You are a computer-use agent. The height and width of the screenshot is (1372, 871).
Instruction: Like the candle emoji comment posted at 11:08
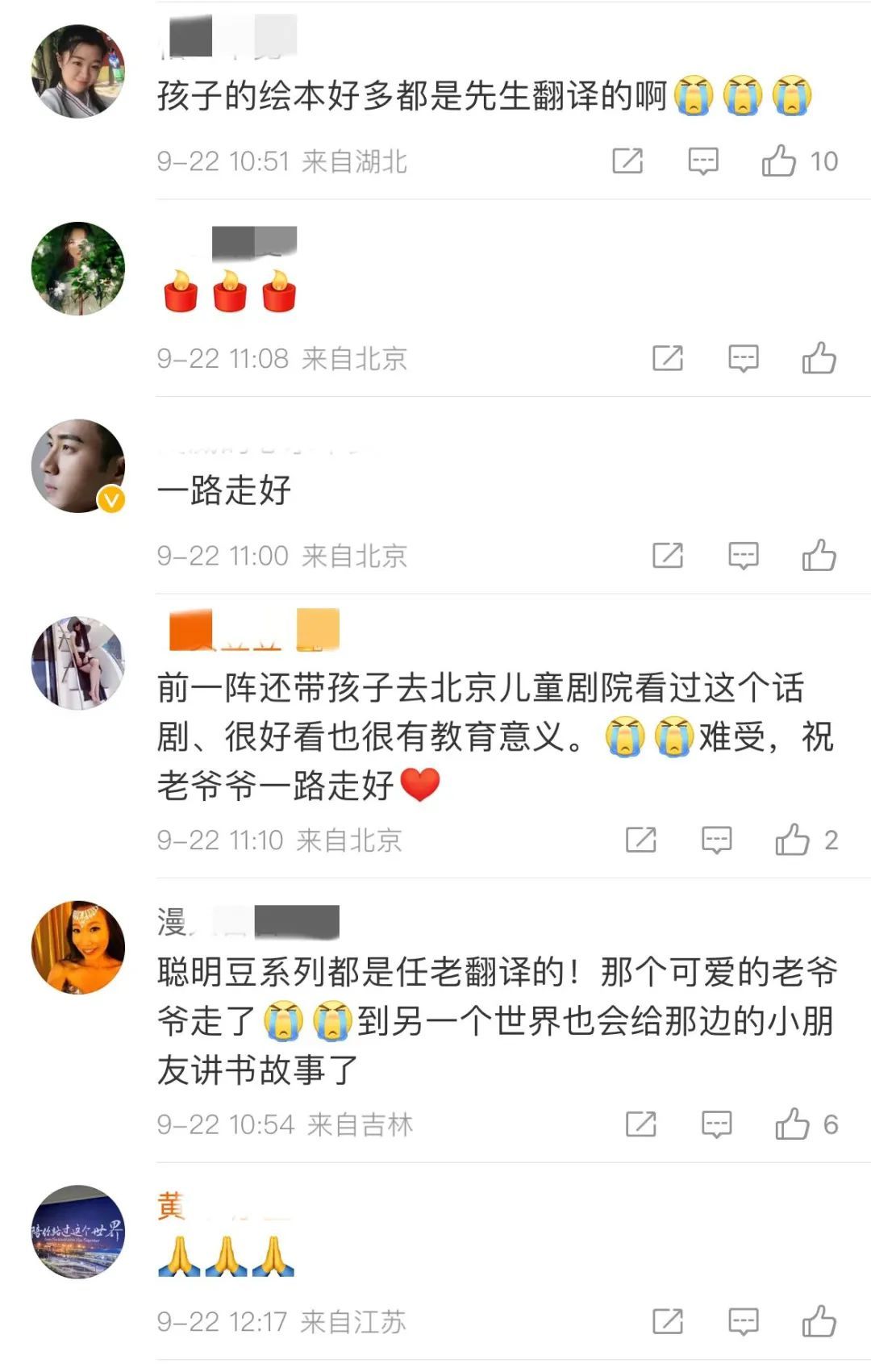point(819,358)
